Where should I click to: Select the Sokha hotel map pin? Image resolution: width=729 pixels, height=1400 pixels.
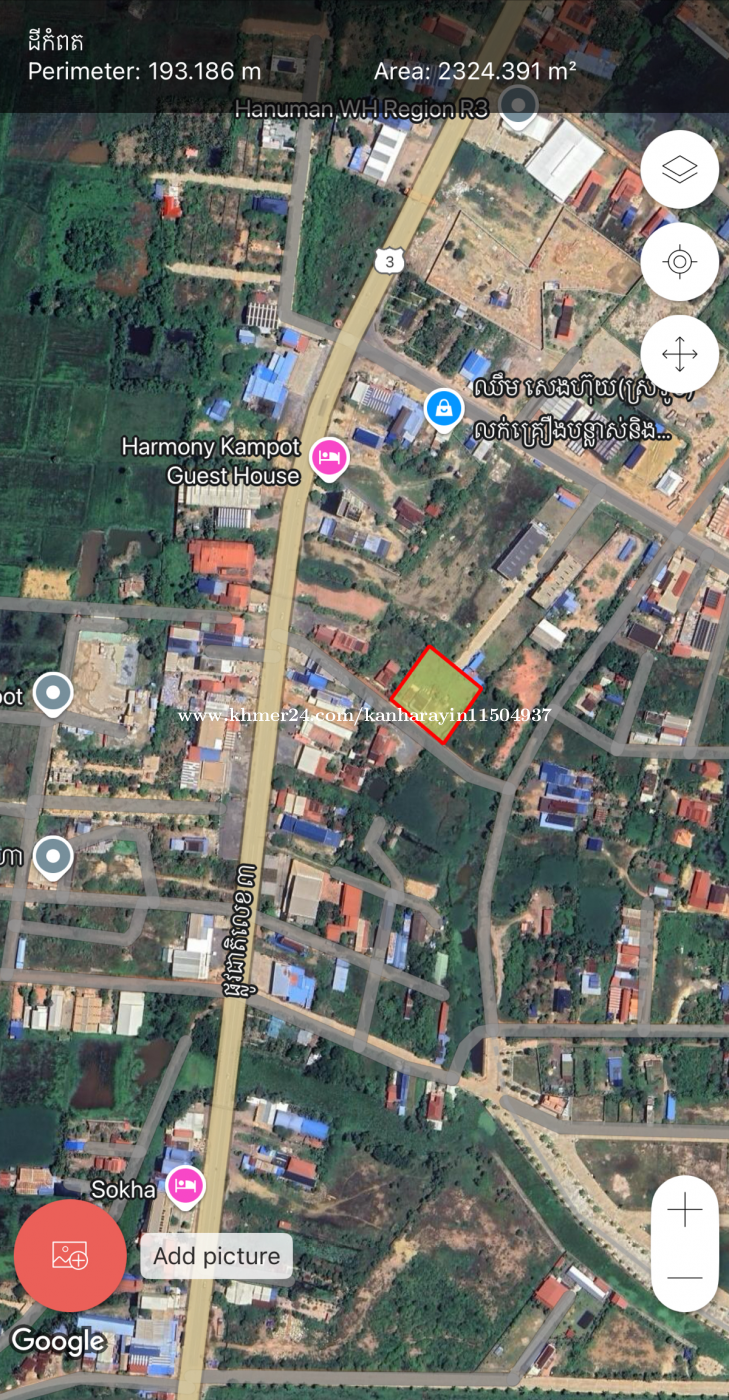[x=185, y=1187]
